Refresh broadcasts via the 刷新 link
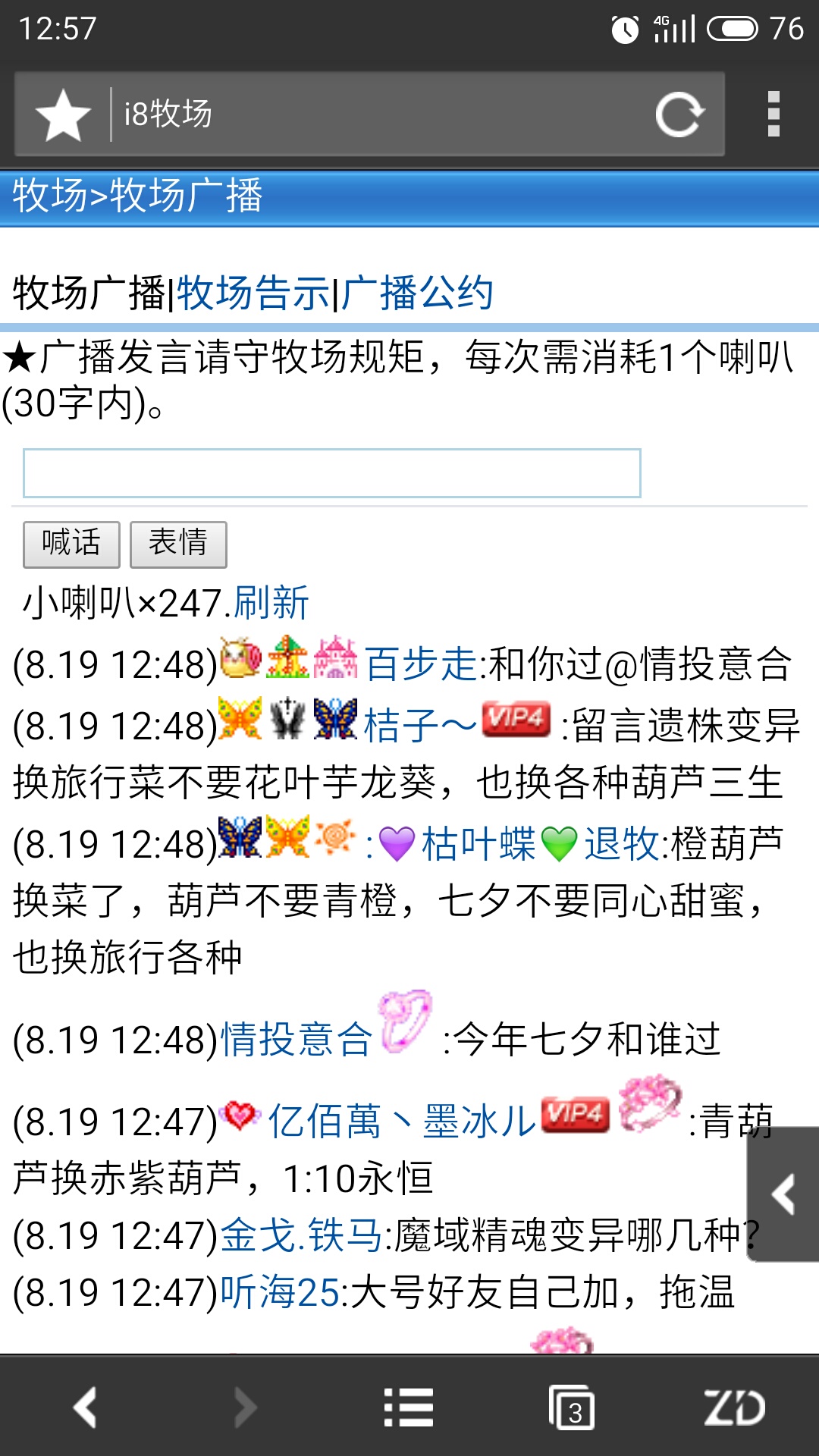Image resolution: width=819 pixels, height=1456 pixels. pyautogui.click(x=271, y=604)
